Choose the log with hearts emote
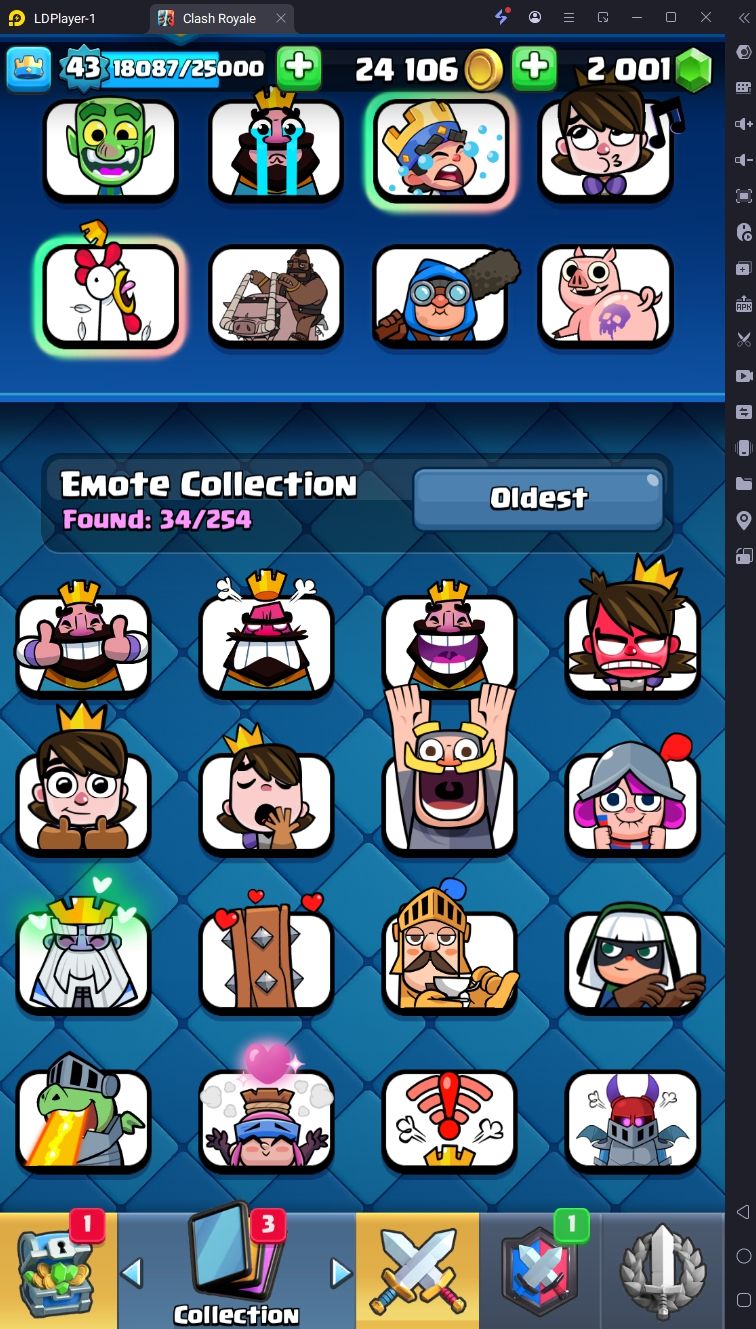Viewport: 756px width, 1329px height. pyautogui.click(x=266, y=960)
